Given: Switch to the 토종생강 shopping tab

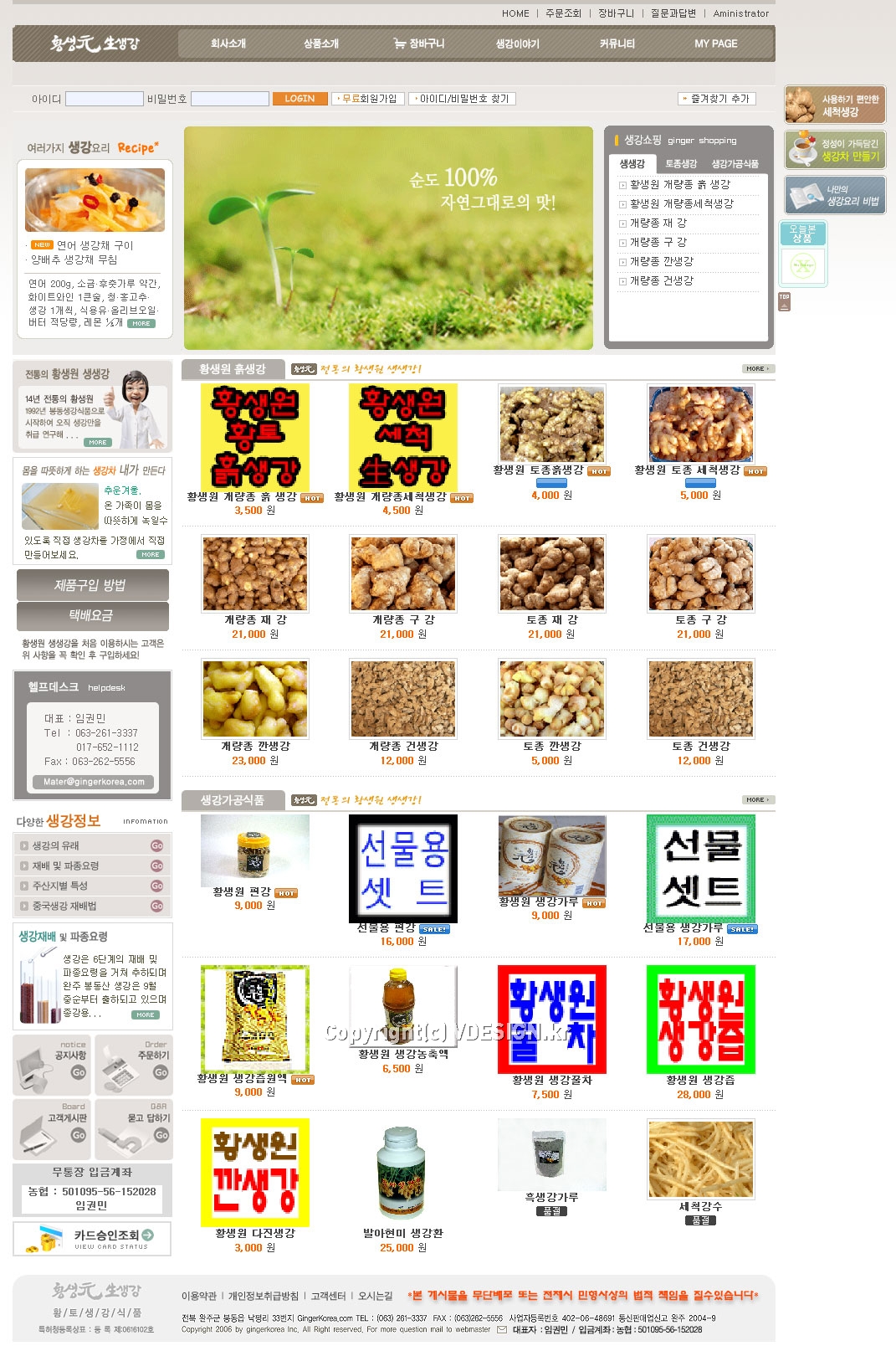Looking at the screenshot, I should 681,164.
